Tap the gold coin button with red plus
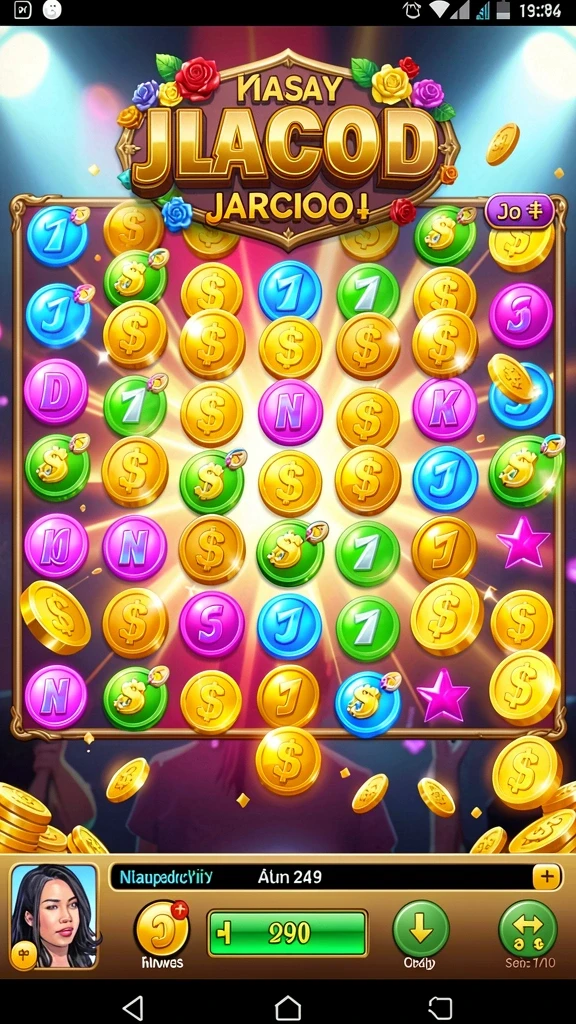Screen dimensions: 576x1024 (x=161, y=927)
